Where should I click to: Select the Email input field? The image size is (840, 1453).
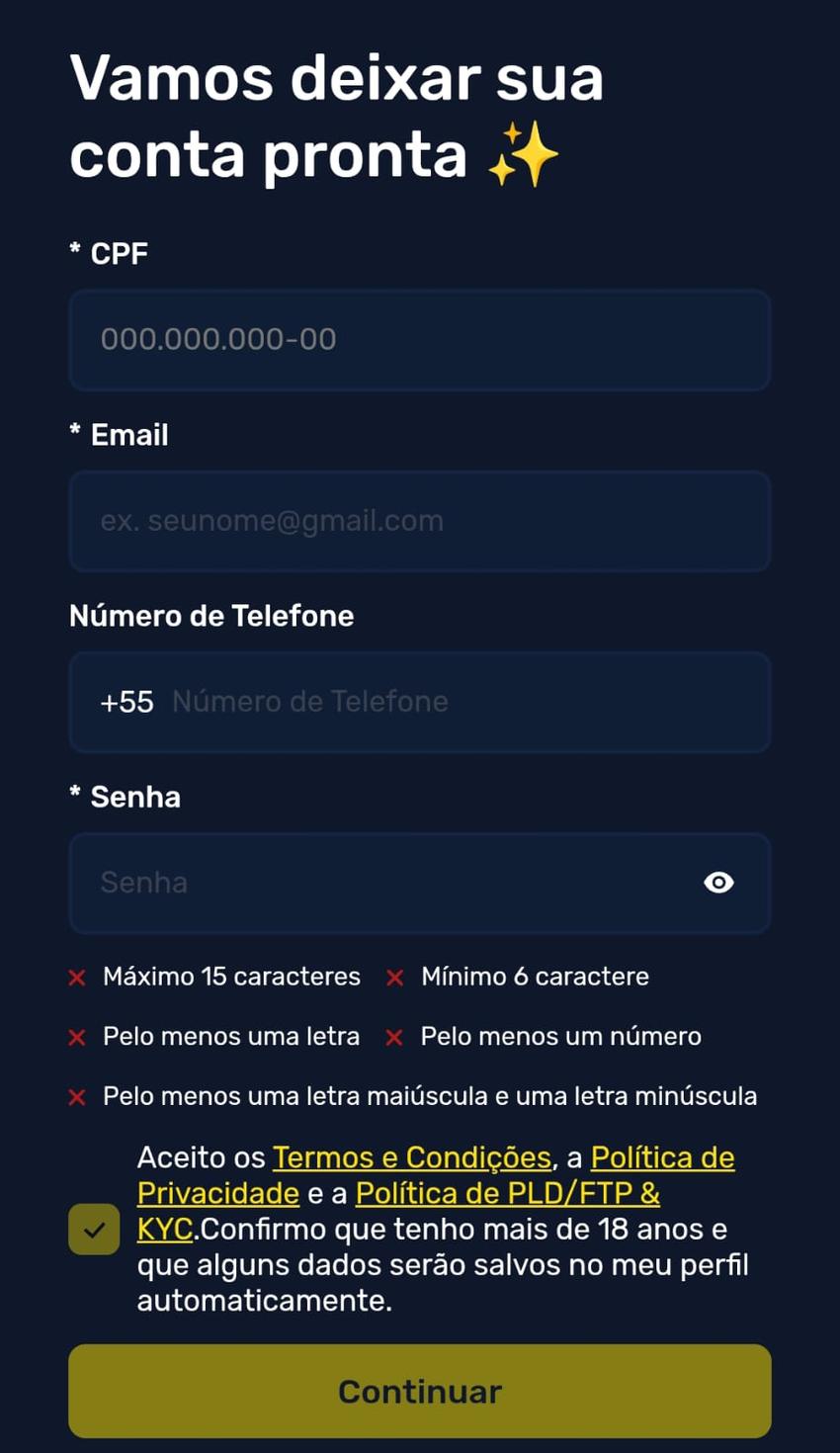419,522
